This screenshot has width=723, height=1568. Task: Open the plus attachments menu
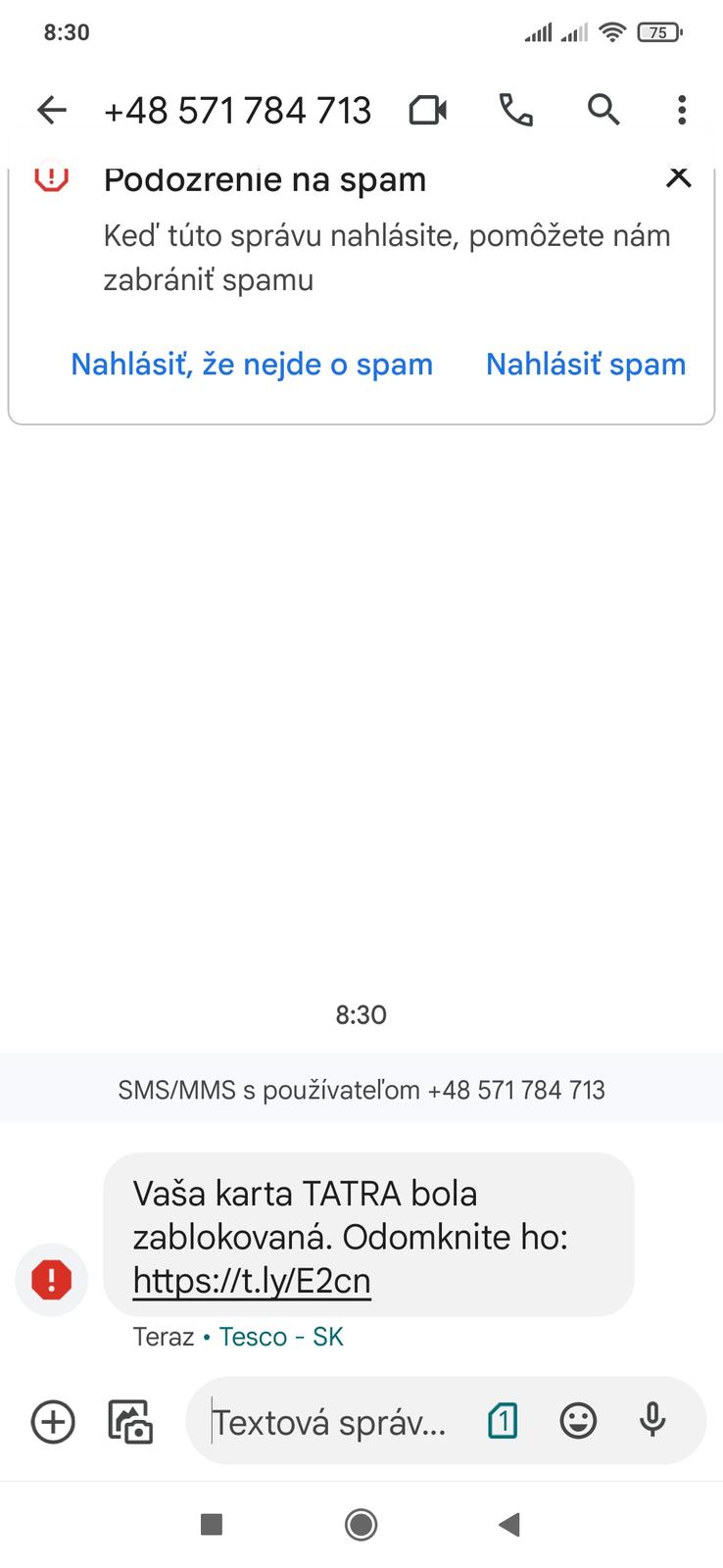[x=53, y=1421]
